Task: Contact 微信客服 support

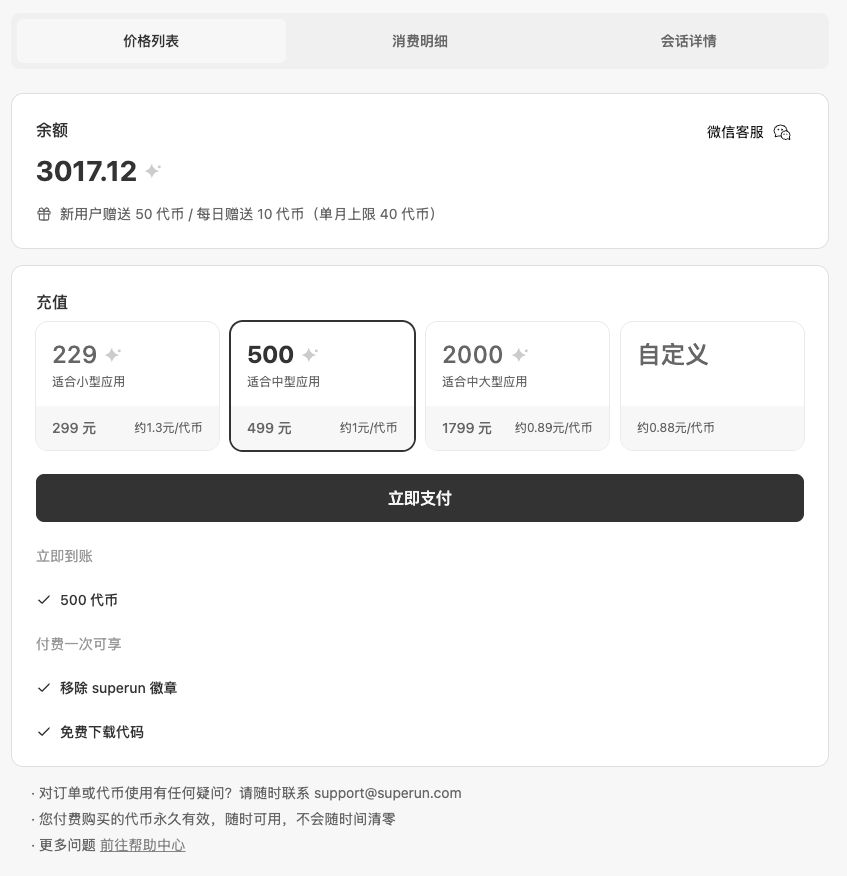Action: (749, 132)
